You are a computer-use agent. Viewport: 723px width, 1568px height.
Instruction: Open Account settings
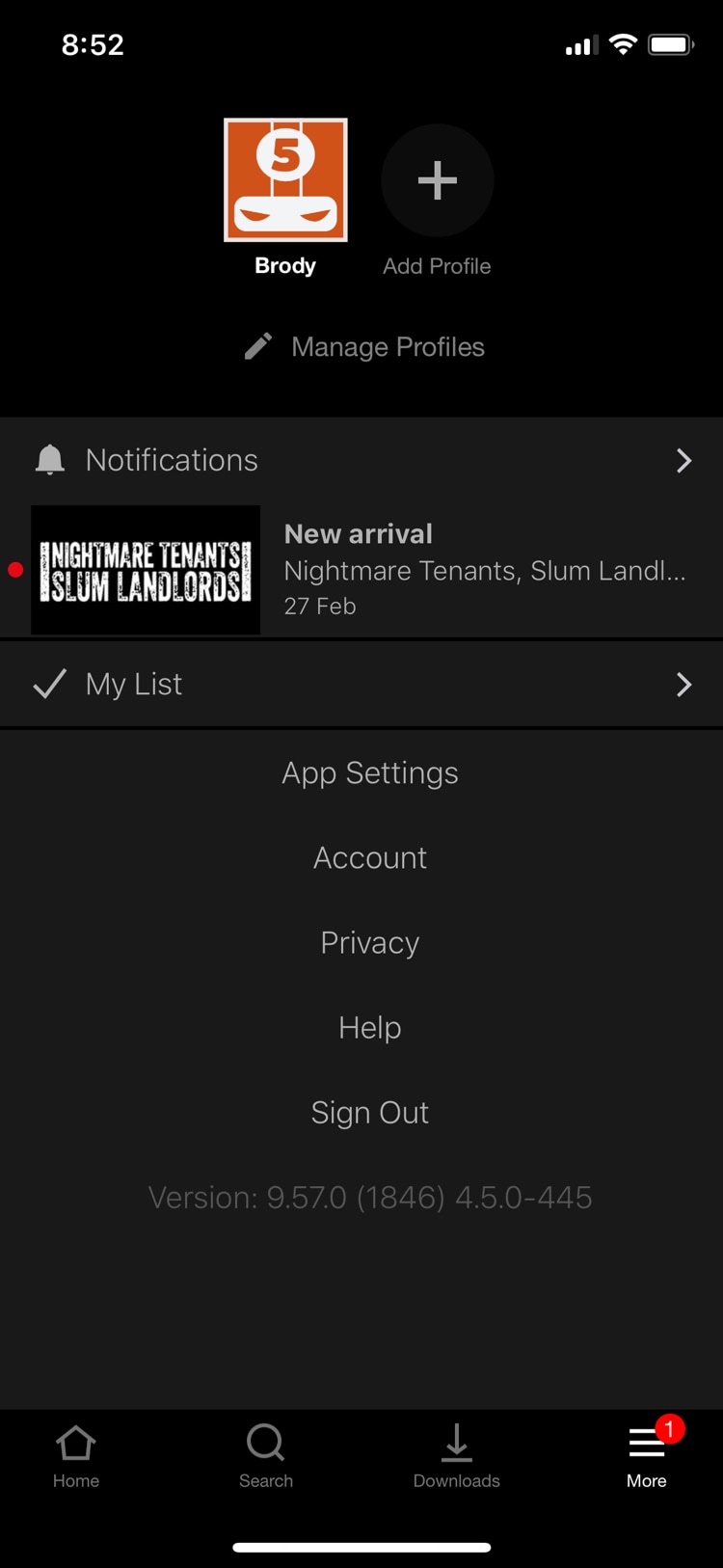click(x=370, y=857)
